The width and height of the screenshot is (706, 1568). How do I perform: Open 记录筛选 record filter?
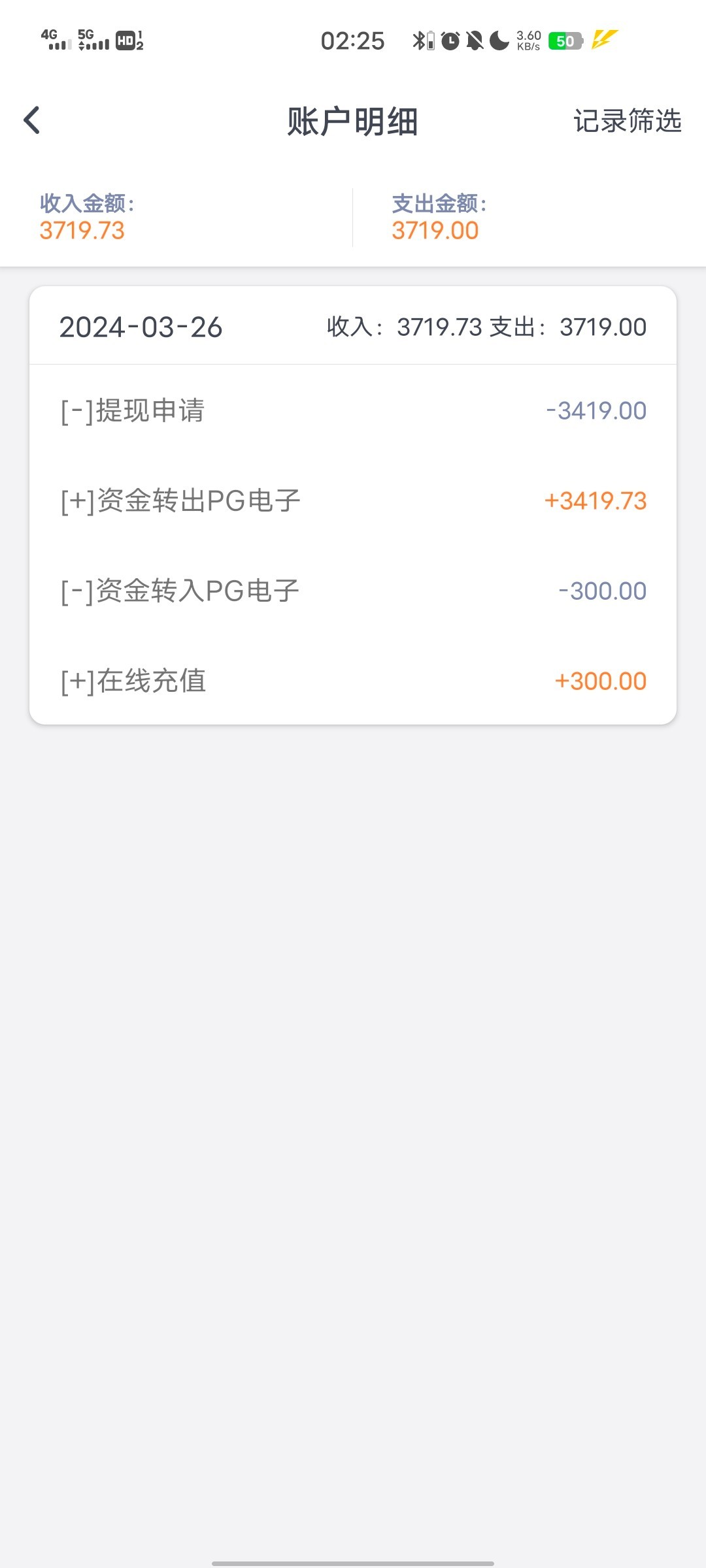click(x=627, y=122)
